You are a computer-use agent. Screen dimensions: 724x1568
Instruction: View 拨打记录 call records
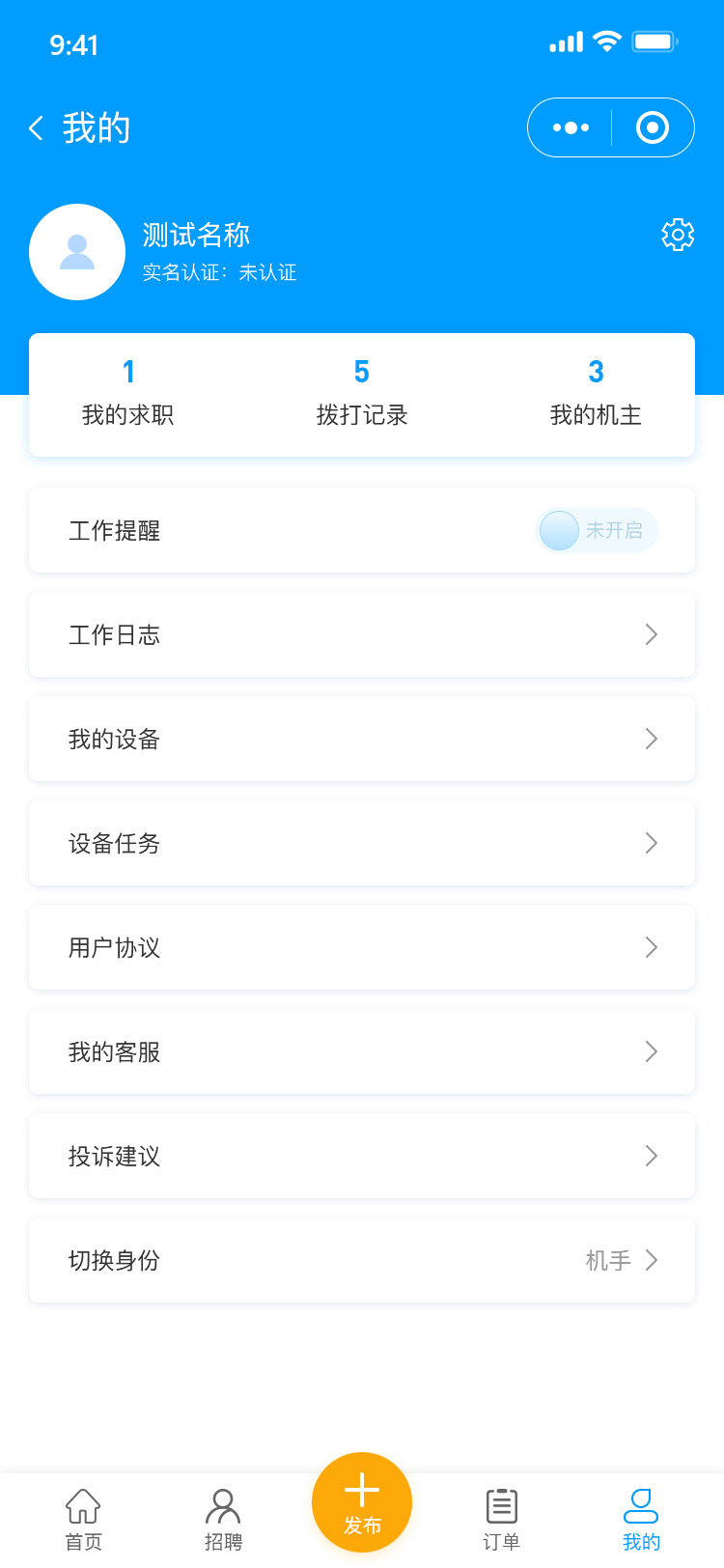(362, 394)
